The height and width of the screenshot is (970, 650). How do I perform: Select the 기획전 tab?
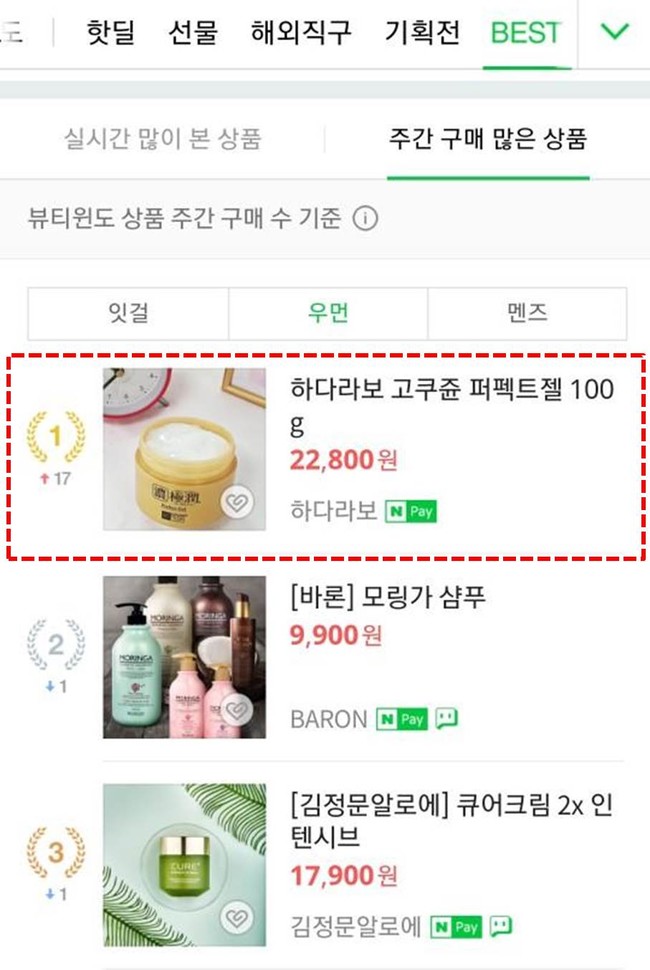tap(422, 33)
